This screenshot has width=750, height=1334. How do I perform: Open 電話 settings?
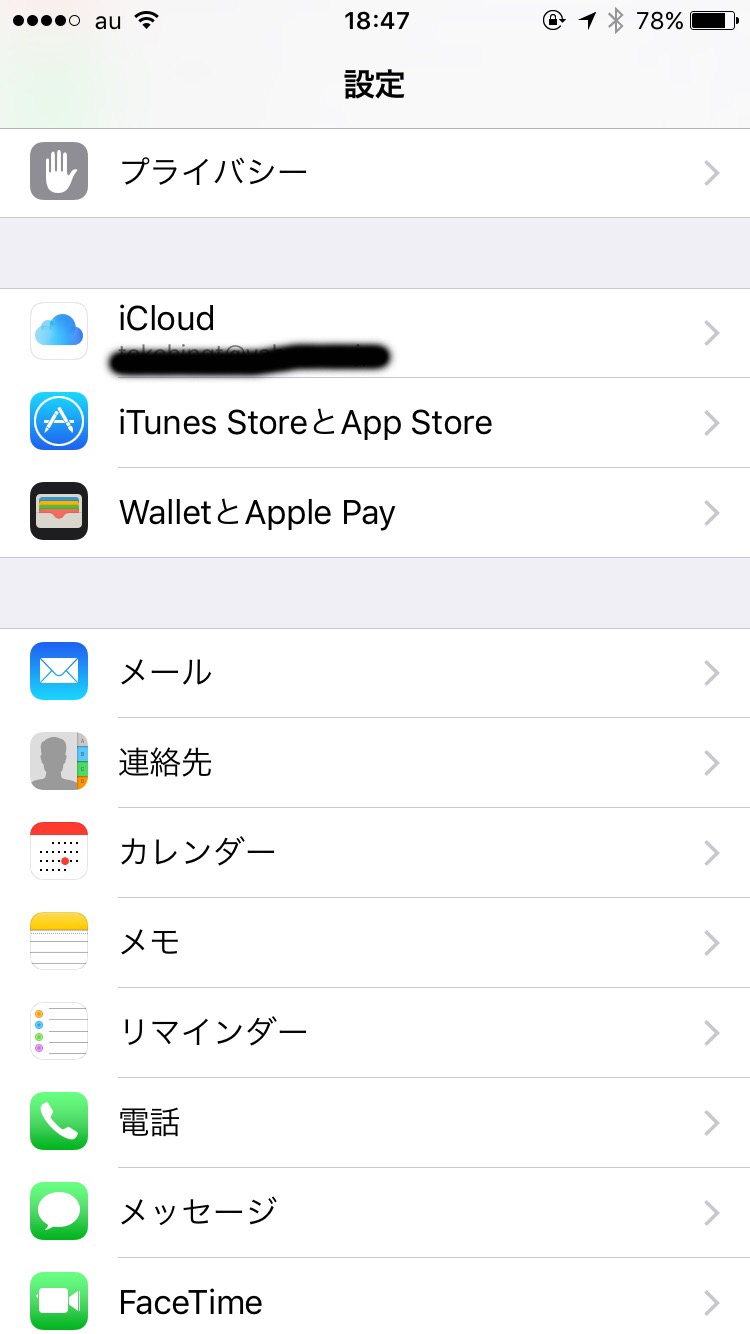pyautogui.click(x=375, y=1123)
